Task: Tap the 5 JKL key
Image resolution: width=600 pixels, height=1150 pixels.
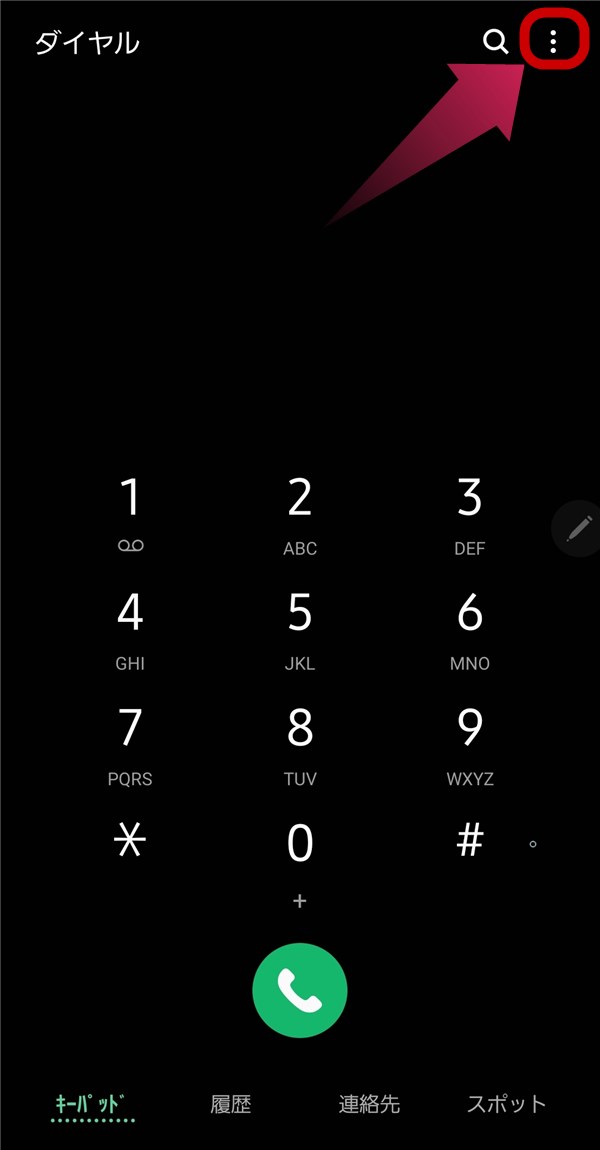Action: [300, 628]
